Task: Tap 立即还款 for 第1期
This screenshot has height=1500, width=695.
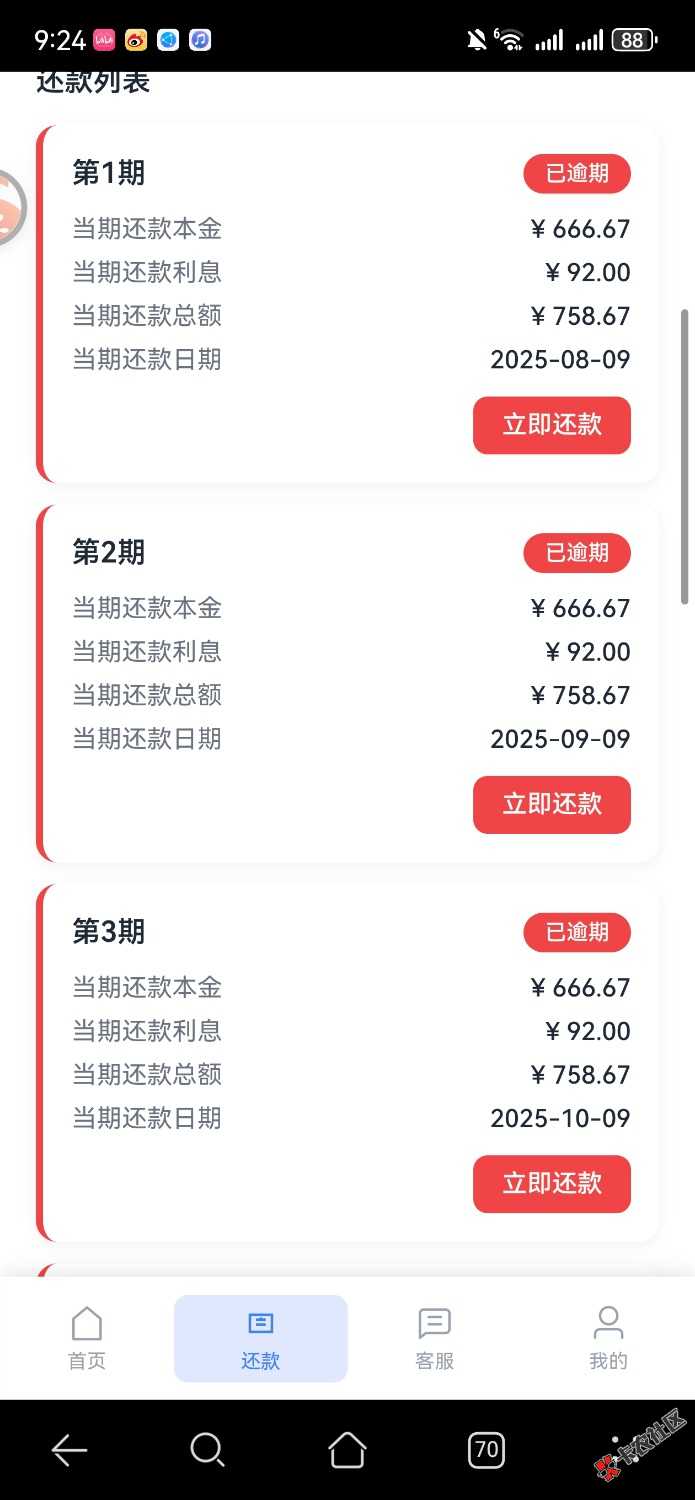Action: point(551,425)
